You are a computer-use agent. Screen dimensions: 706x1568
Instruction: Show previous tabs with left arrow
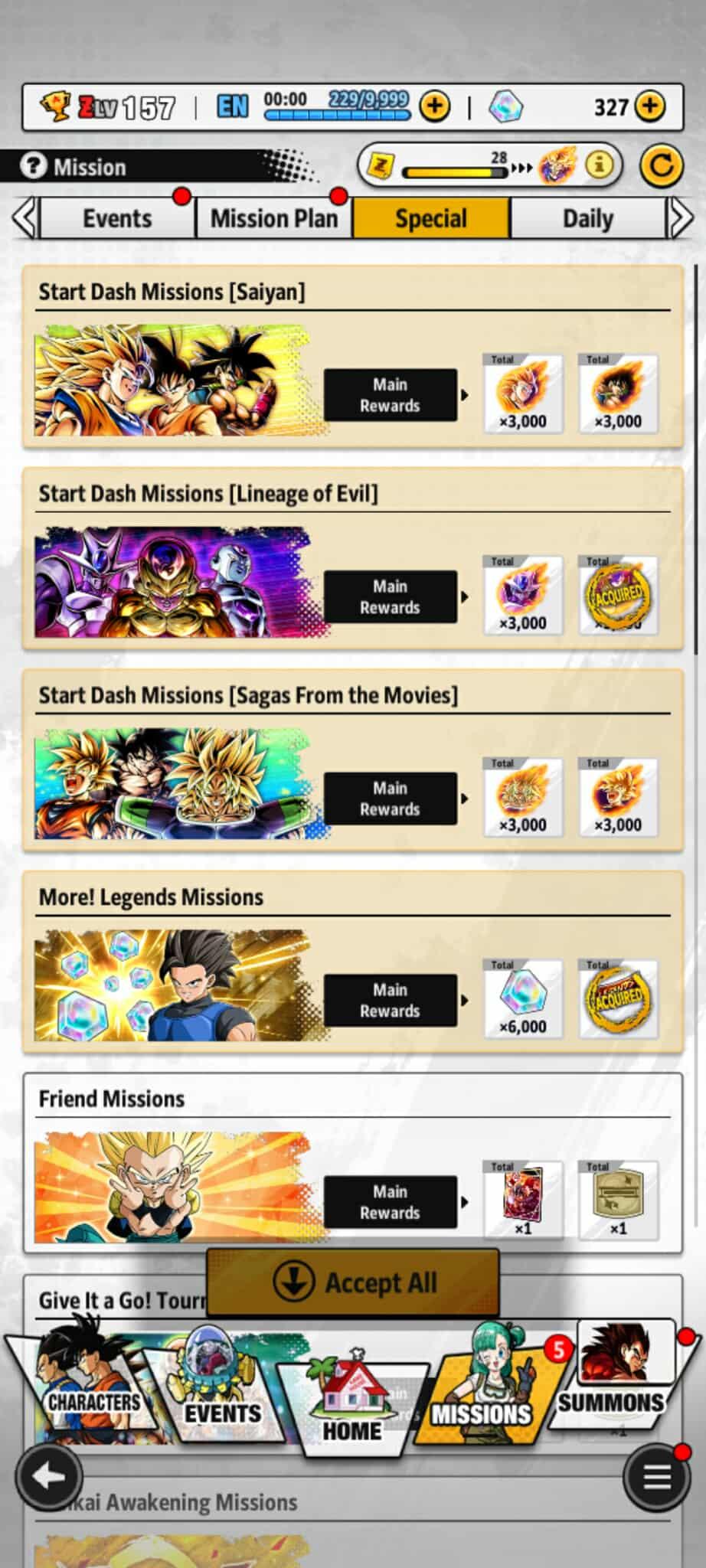tap(24, 218)
